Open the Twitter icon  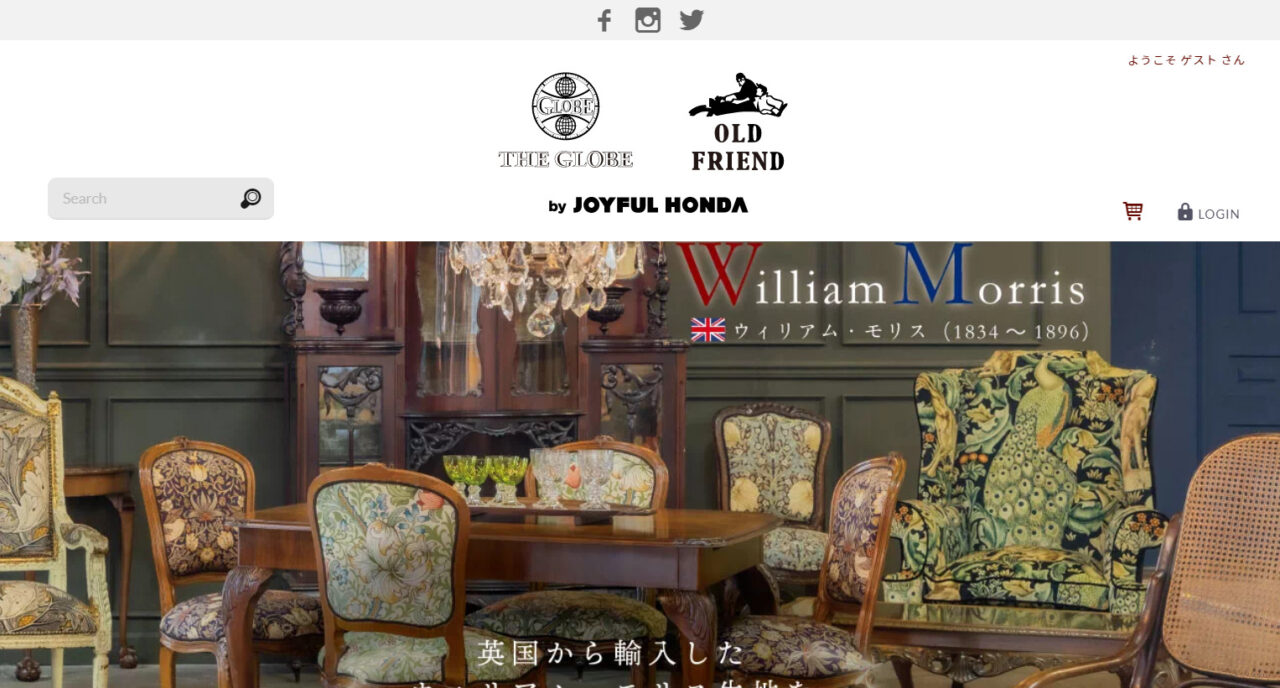pos(692,20)
